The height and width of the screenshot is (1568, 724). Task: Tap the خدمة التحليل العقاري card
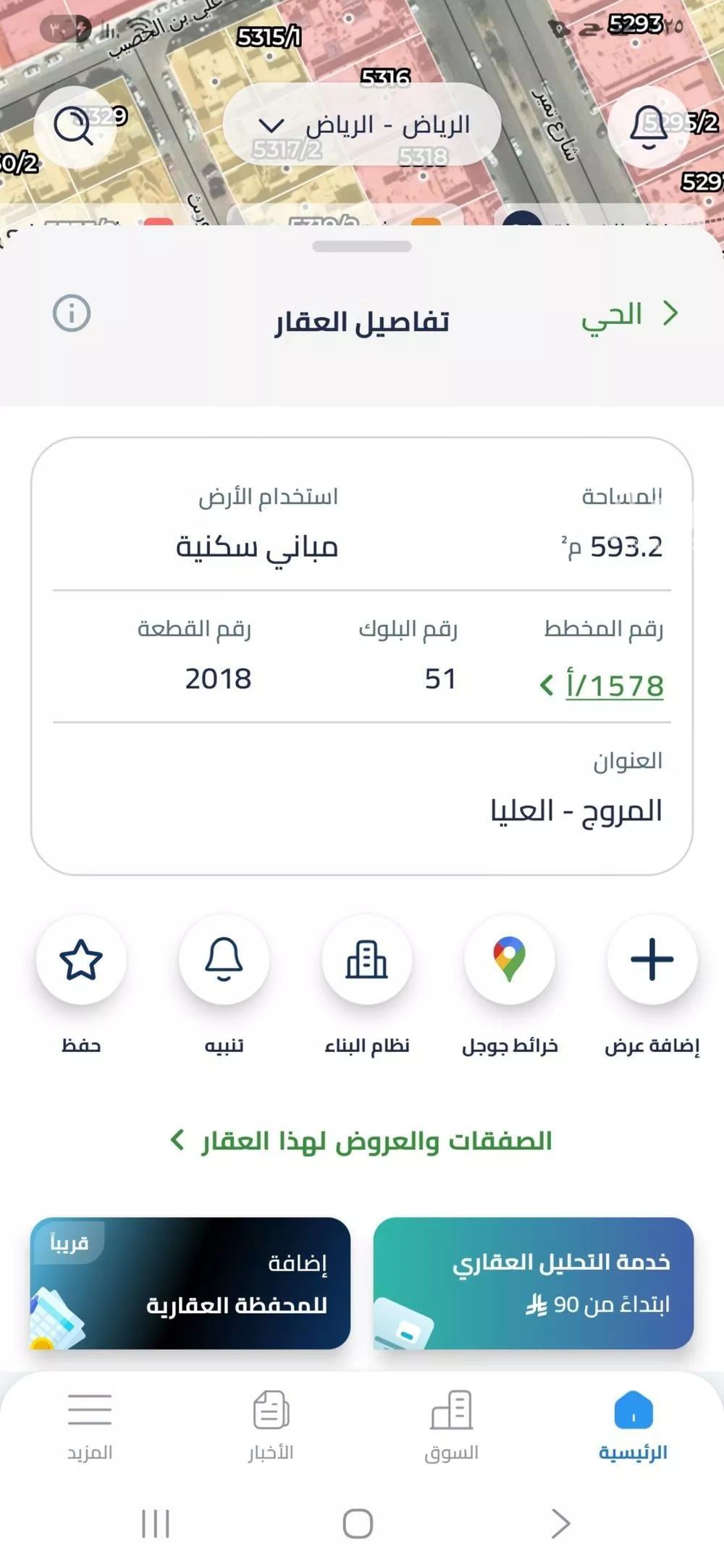click(x=534, y=1282)
